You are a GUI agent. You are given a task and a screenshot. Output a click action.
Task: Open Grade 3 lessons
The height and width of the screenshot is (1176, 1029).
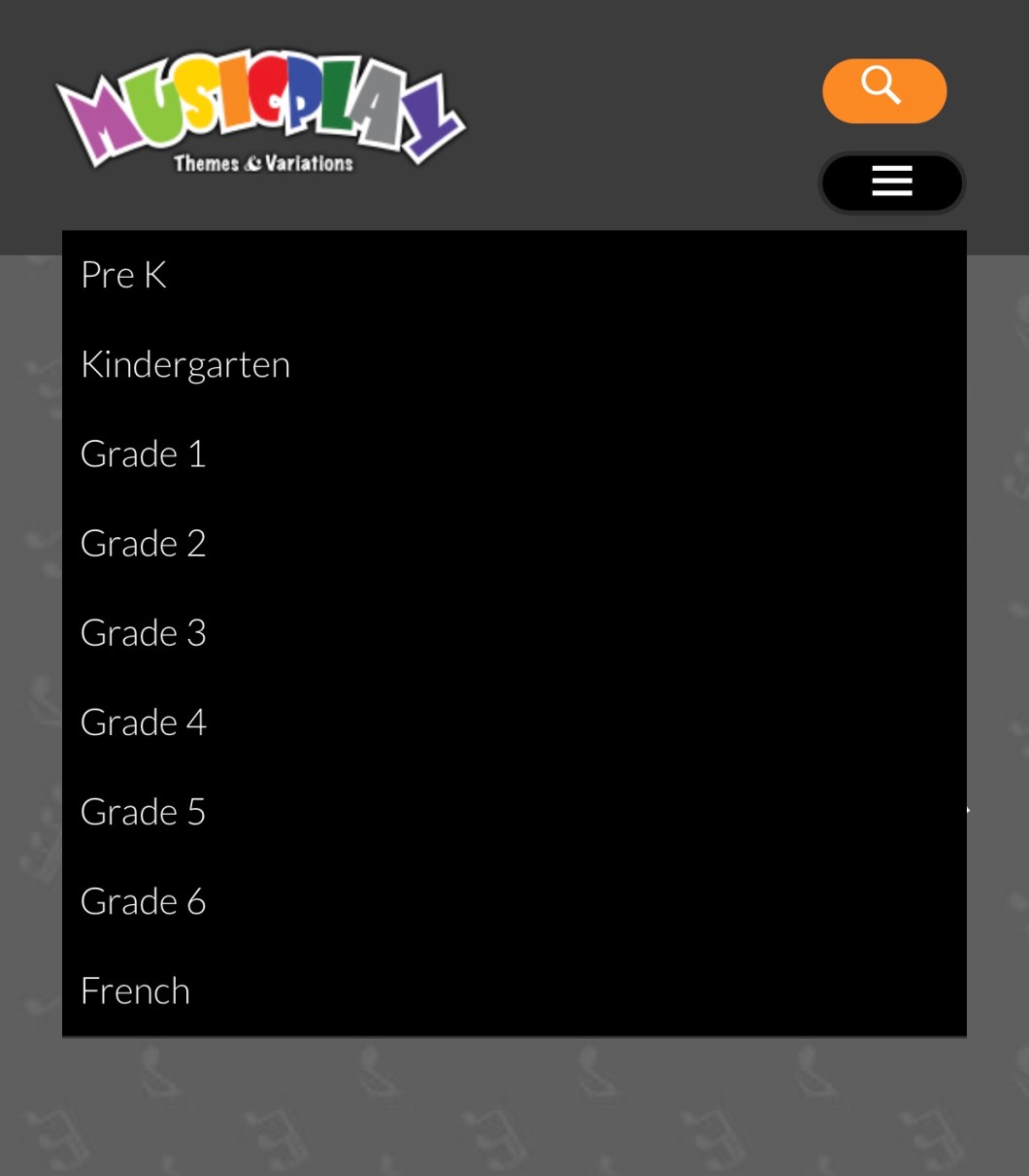pos(144,633)
